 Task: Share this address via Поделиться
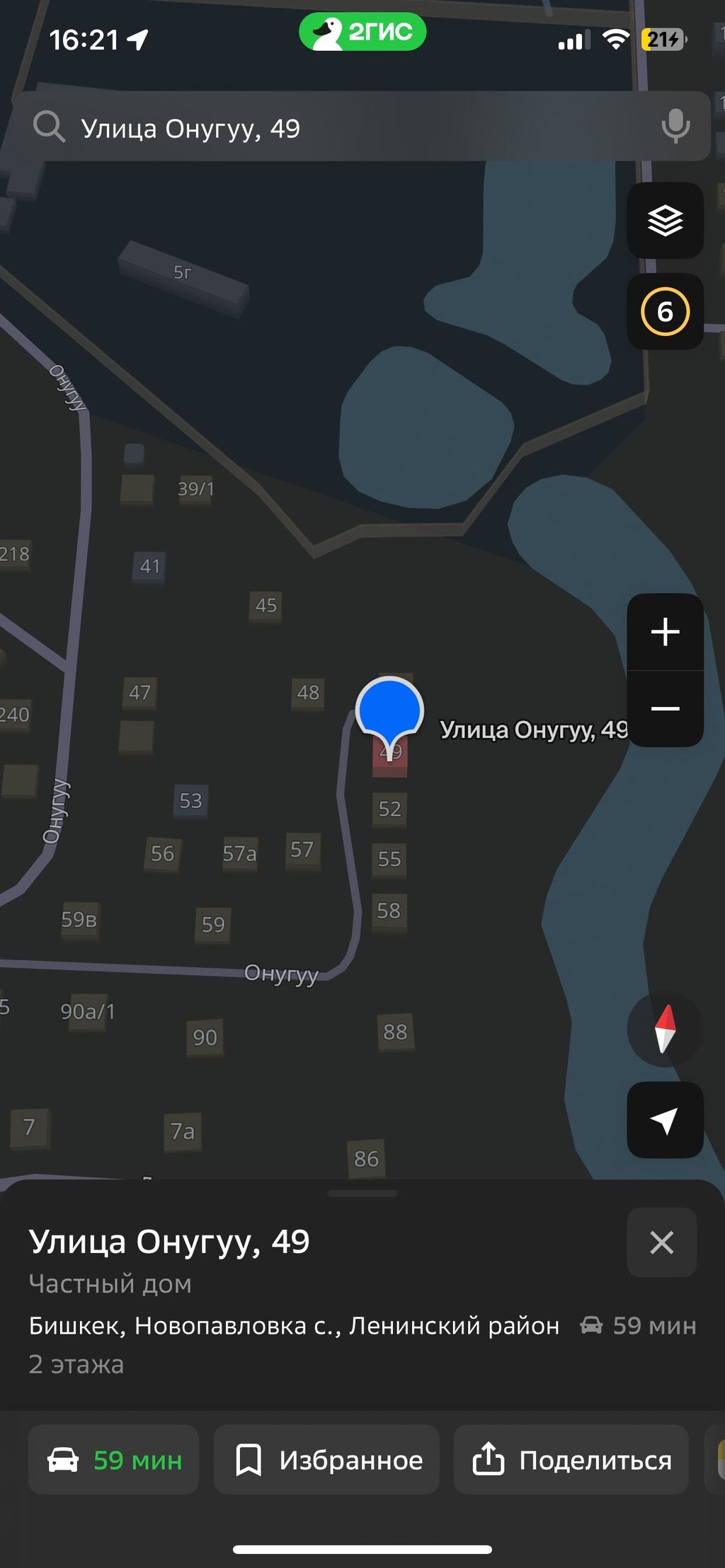[x=571, y=1460]
